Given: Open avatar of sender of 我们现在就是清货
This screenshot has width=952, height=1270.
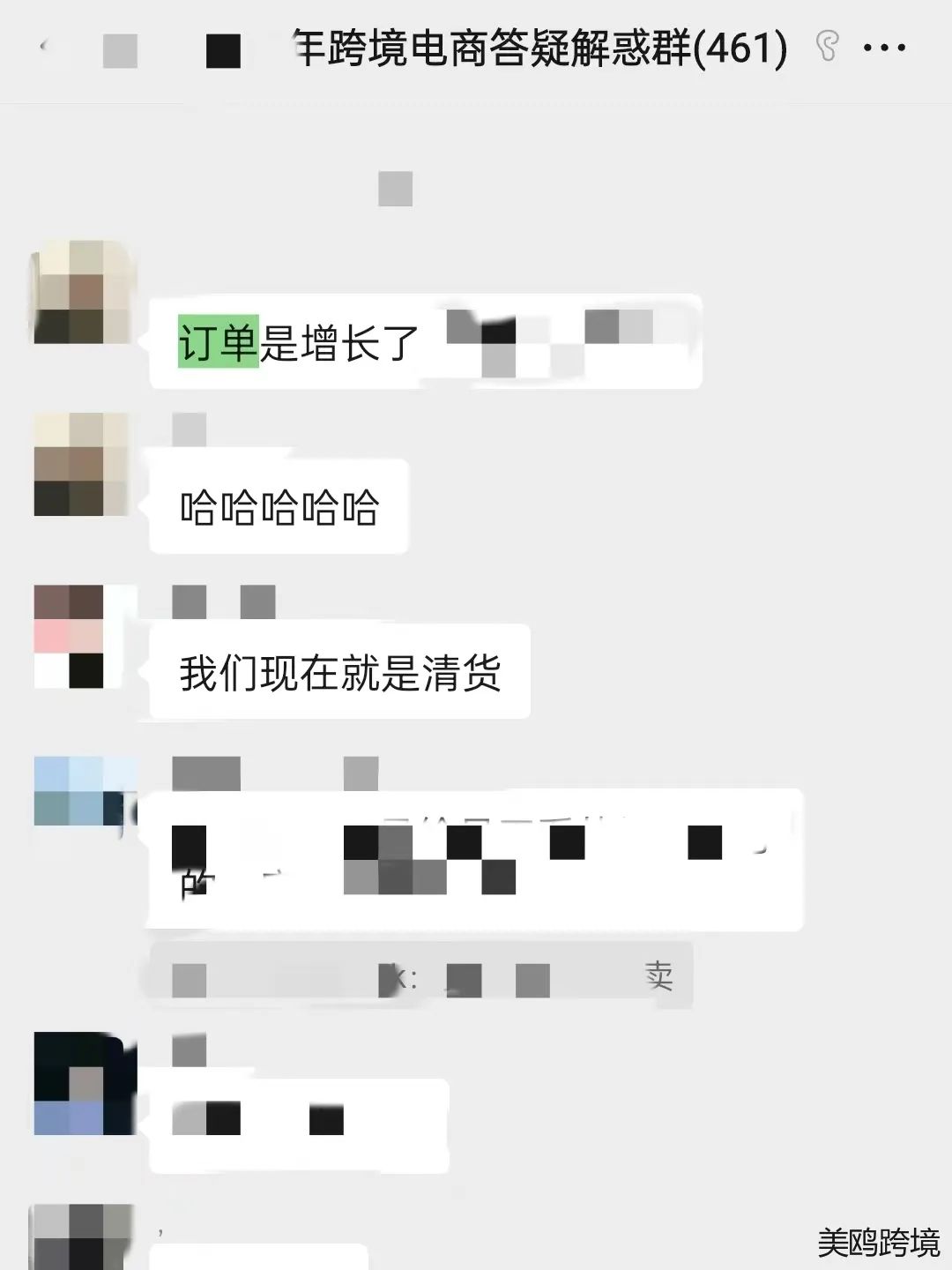Looking at the screenshot, I should coord(81,636).
